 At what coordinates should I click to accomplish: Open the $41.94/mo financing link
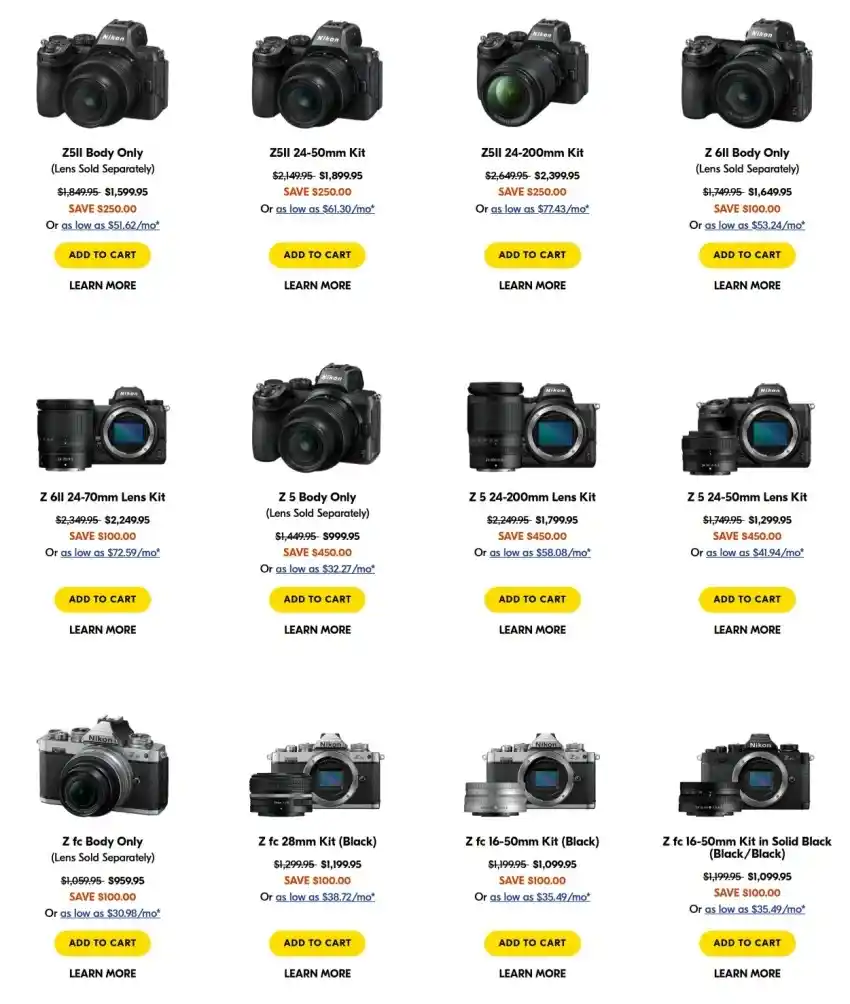point(754,553)
